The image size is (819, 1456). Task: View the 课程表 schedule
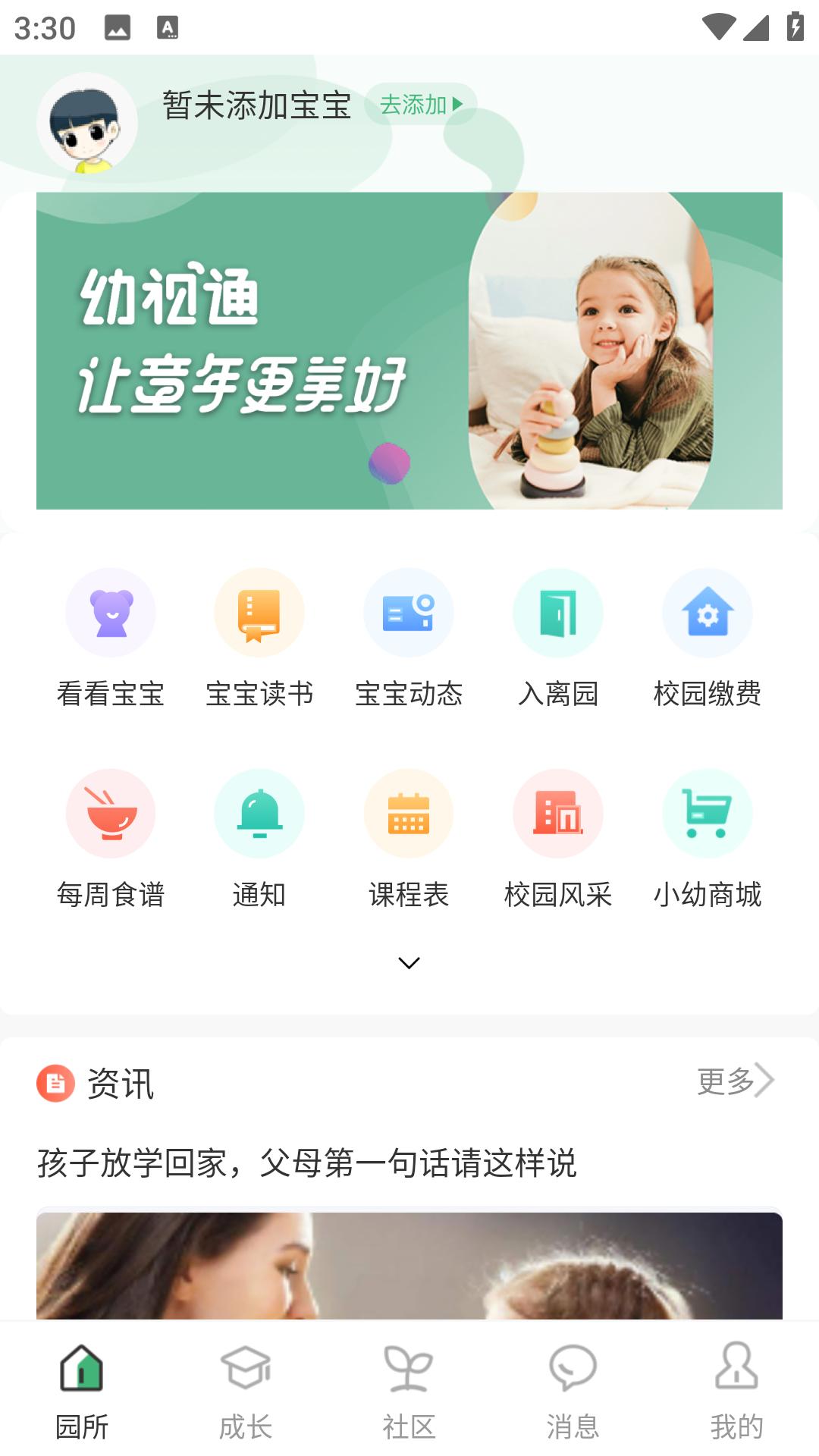pyautogui.click(x=409, y=838)
